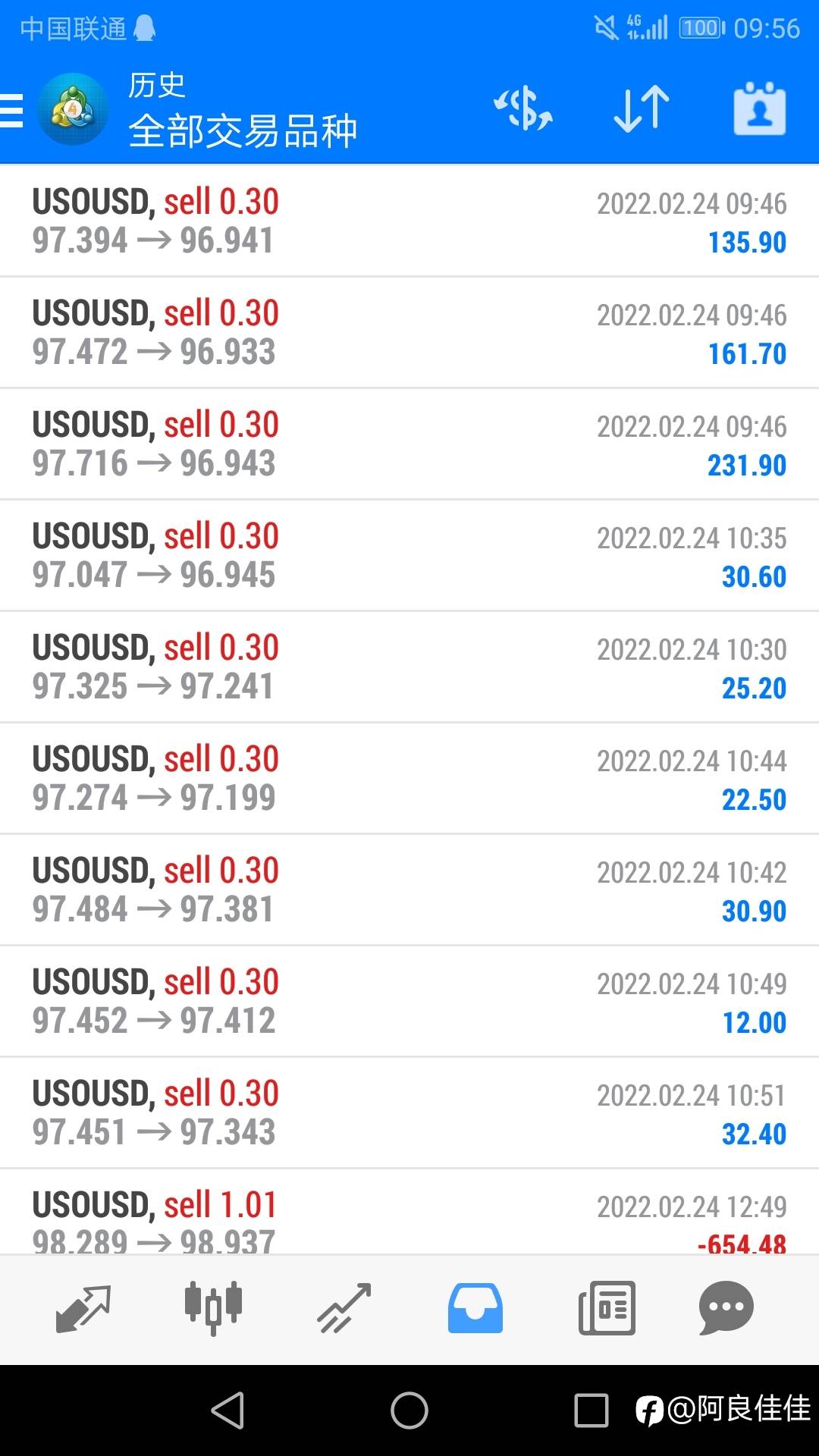Select the trade with profit 231.90
This screenshot has height=1456, width=819.
point(409,444)
